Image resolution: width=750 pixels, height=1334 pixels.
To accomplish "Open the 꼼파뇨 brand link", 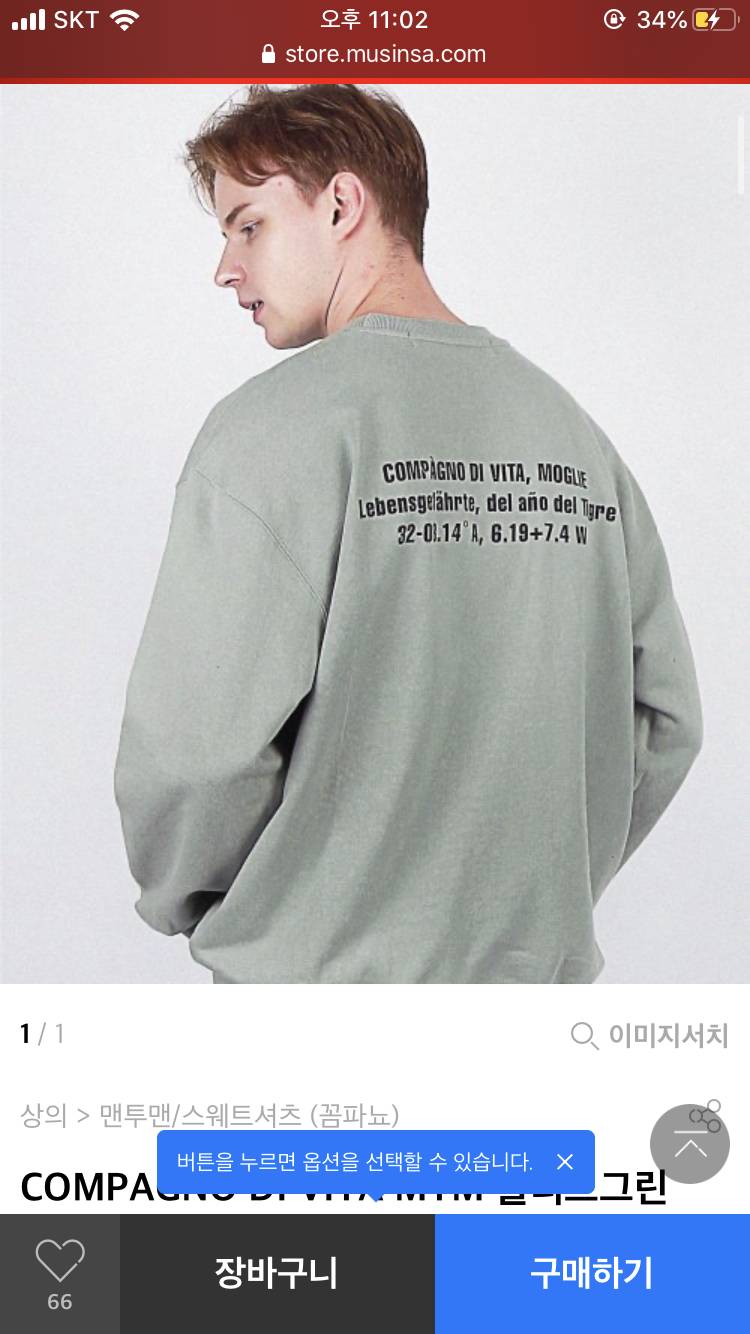I will tap(356, 1115).
